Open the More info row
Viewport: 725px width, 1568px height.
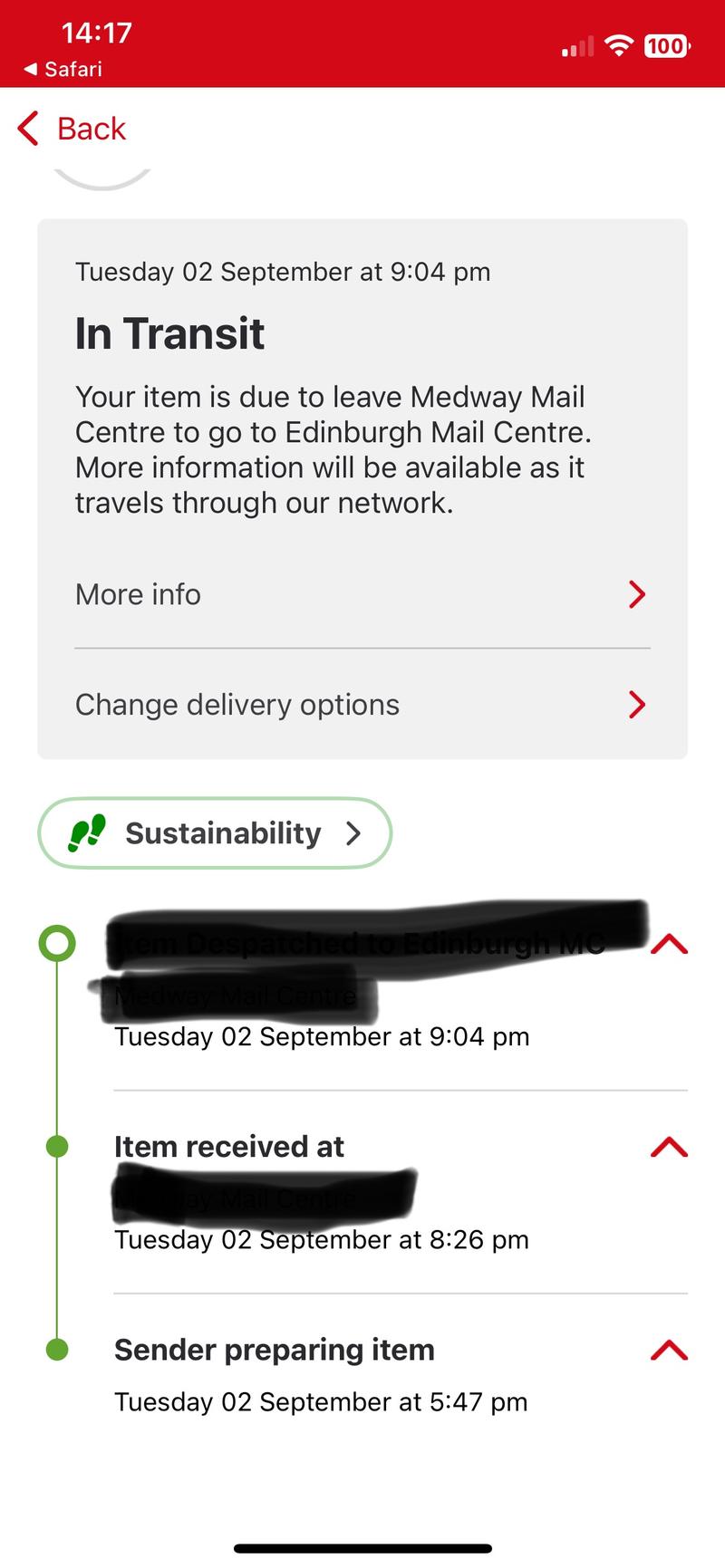pos(362,594)
